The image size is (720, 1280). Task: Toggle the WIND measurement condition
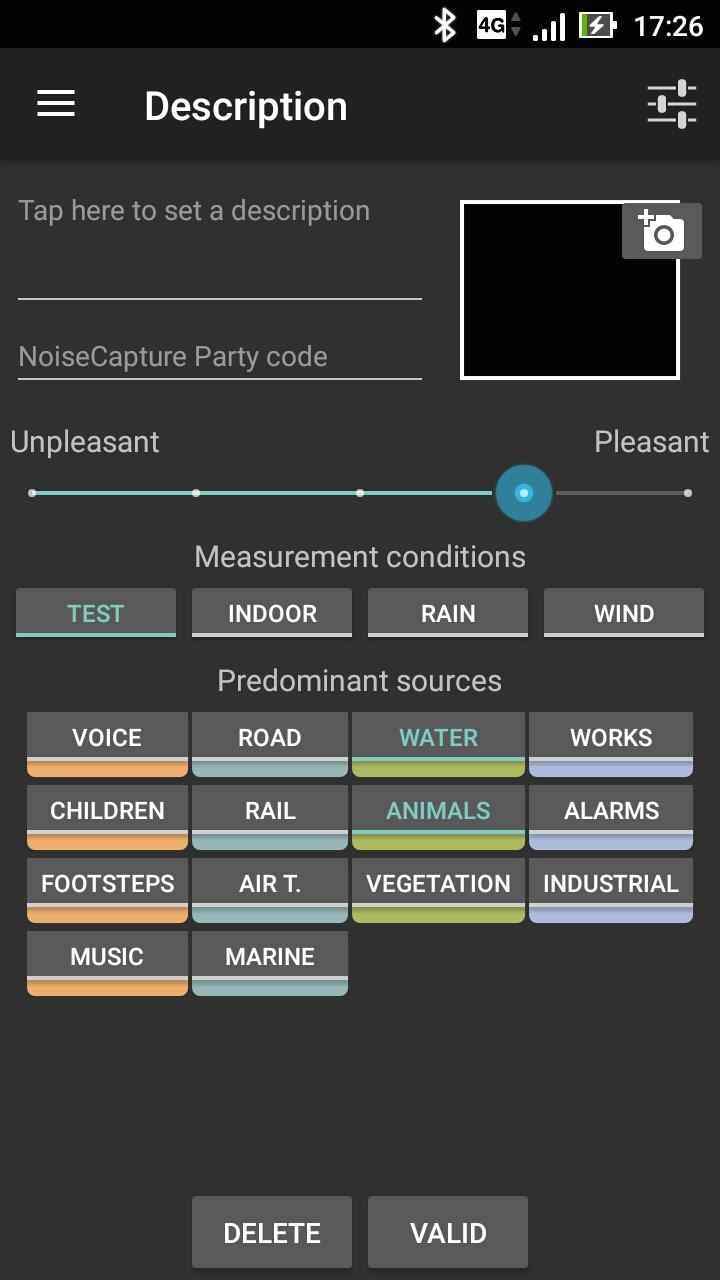pyautogui.click(x=623, y=612)
